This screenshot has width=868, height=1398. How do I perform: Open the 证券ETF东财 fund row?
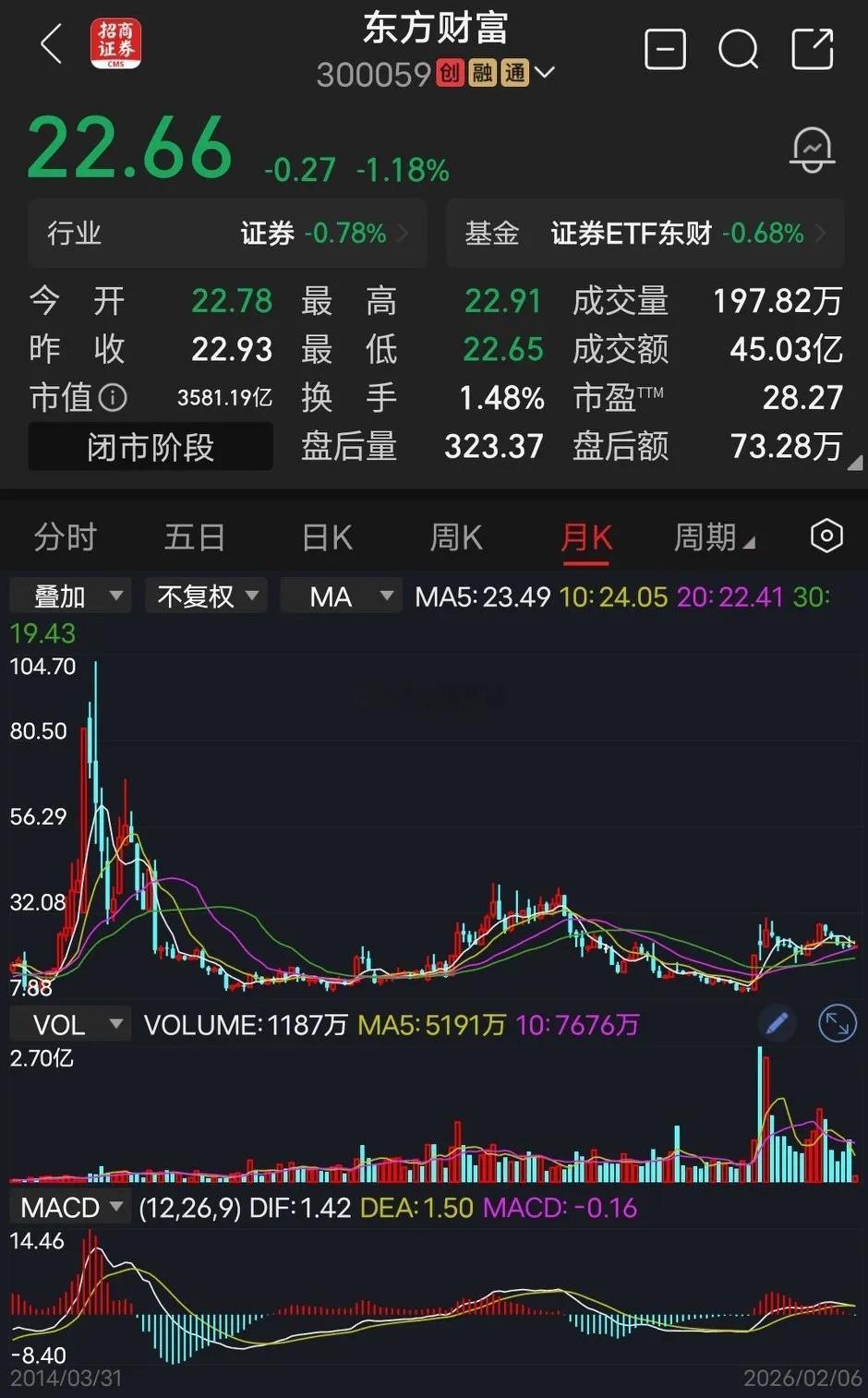click(x=645, y=234)
